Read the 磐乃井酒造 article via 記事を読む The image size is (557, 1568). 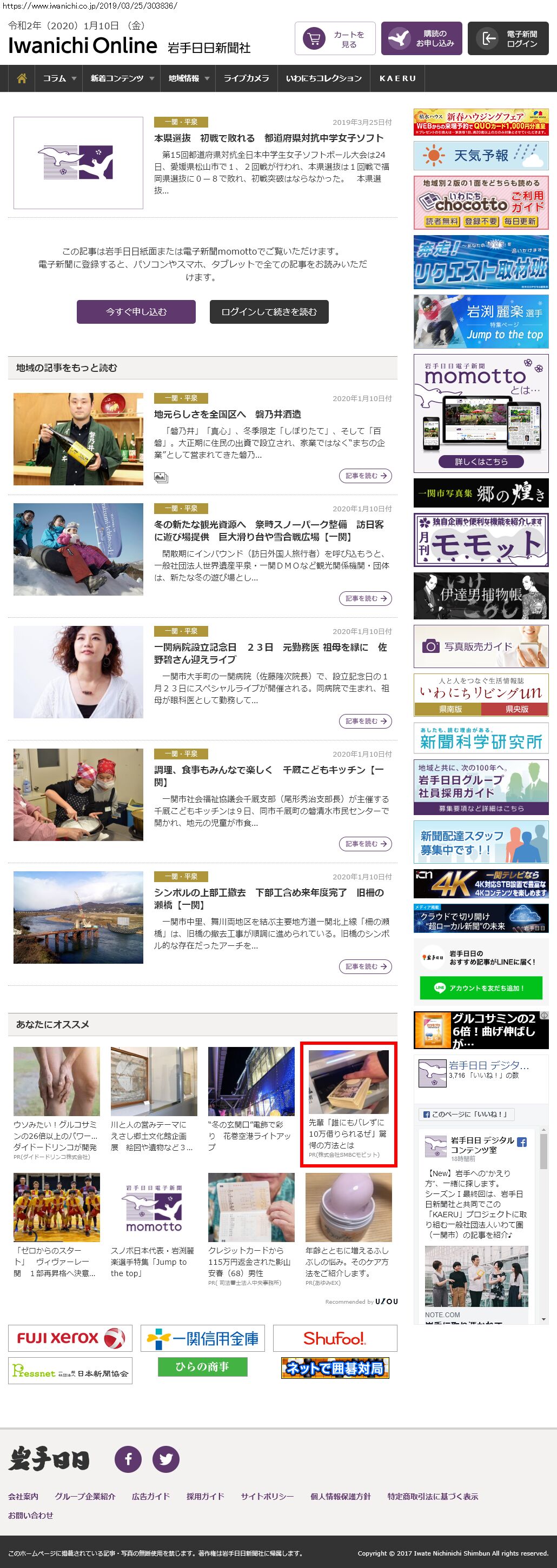[364, 476]
